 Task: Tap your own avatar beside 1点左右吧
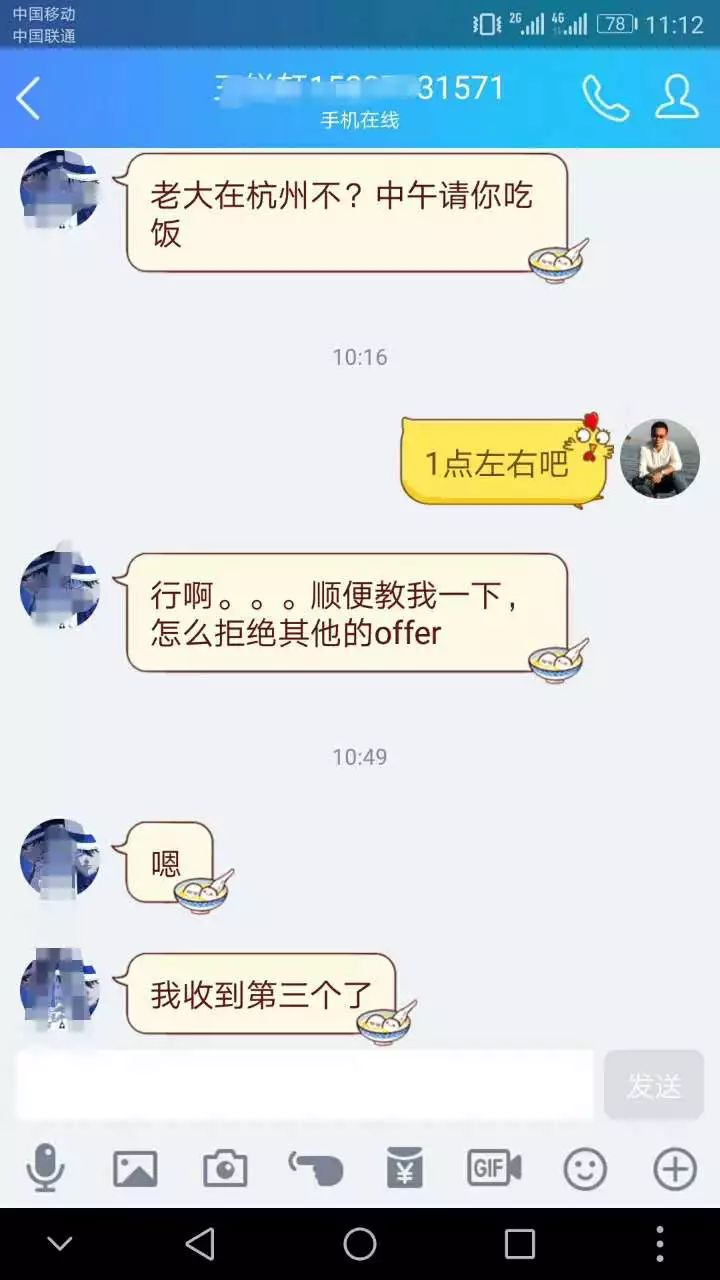click(x=659, y=459)
